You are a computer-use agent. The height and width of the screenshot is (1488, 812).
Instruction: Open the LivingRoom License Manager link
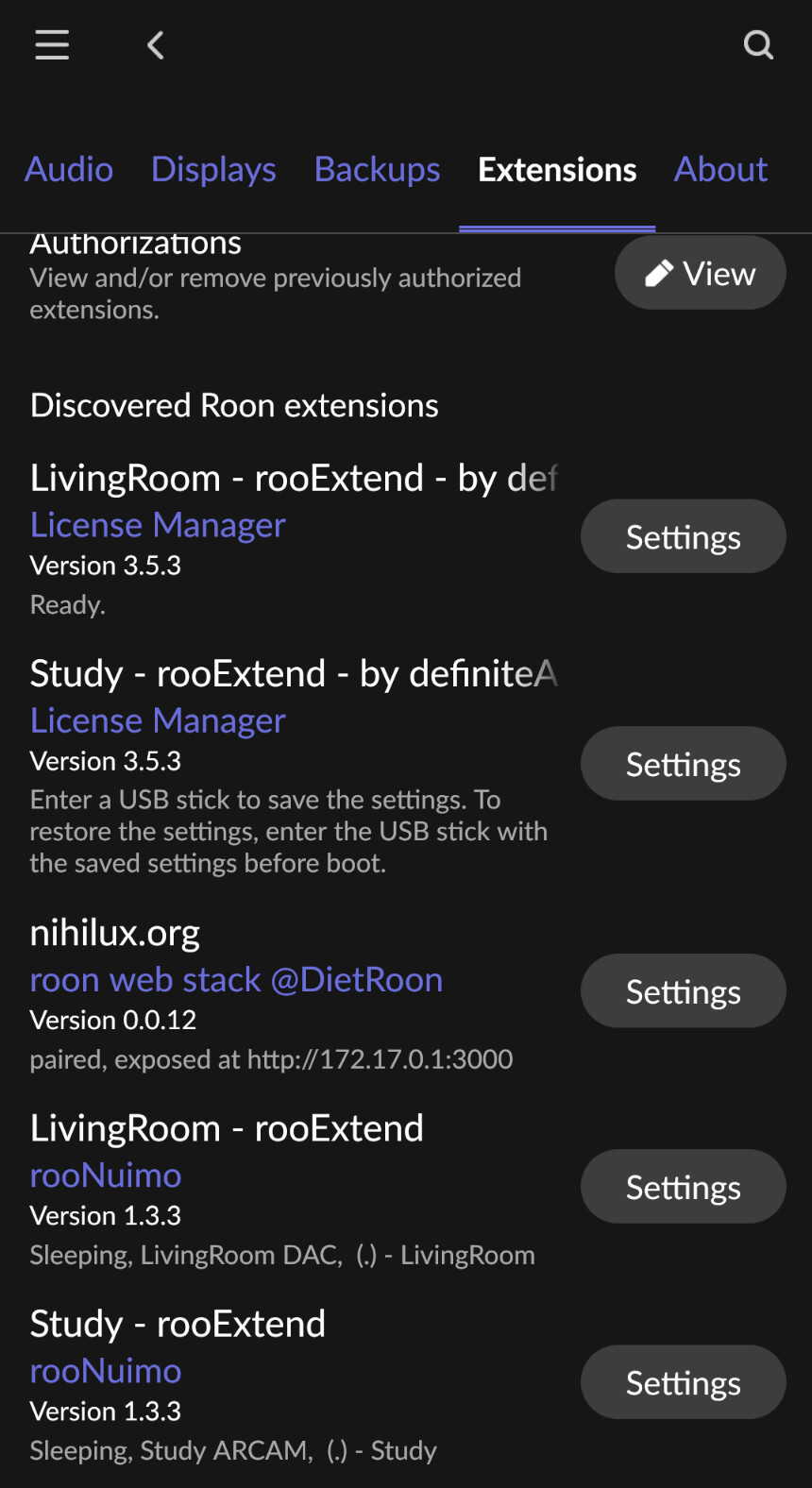158,525
